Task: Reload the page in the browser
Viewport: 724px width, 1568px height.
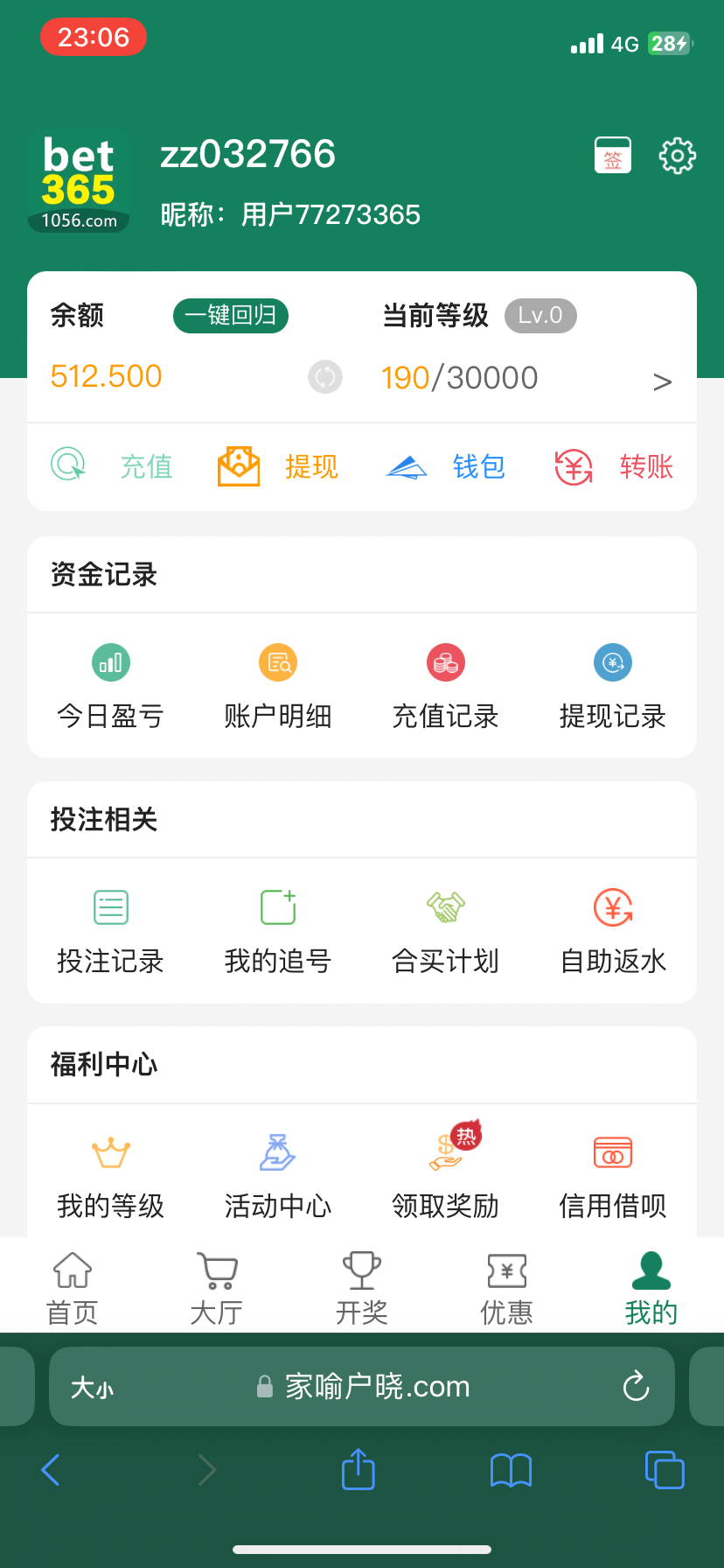Action: (x=636, y=1386)
